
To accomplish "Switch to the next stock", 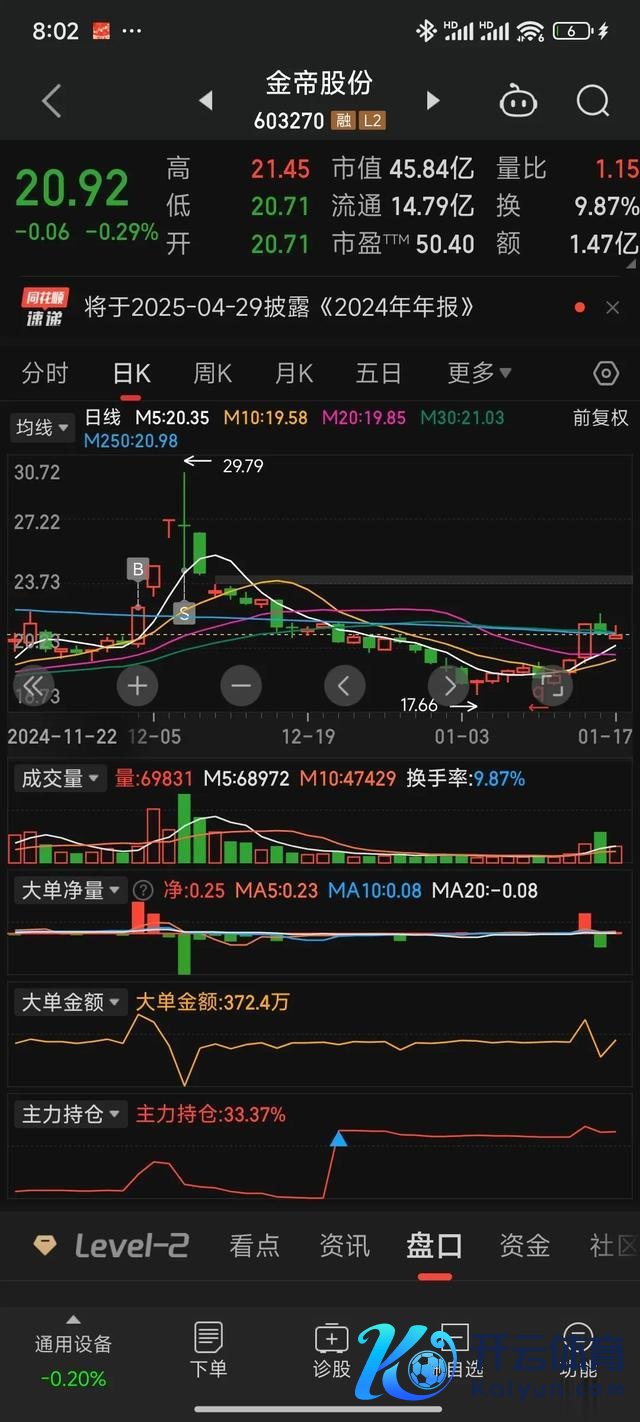I will (433, 100).
